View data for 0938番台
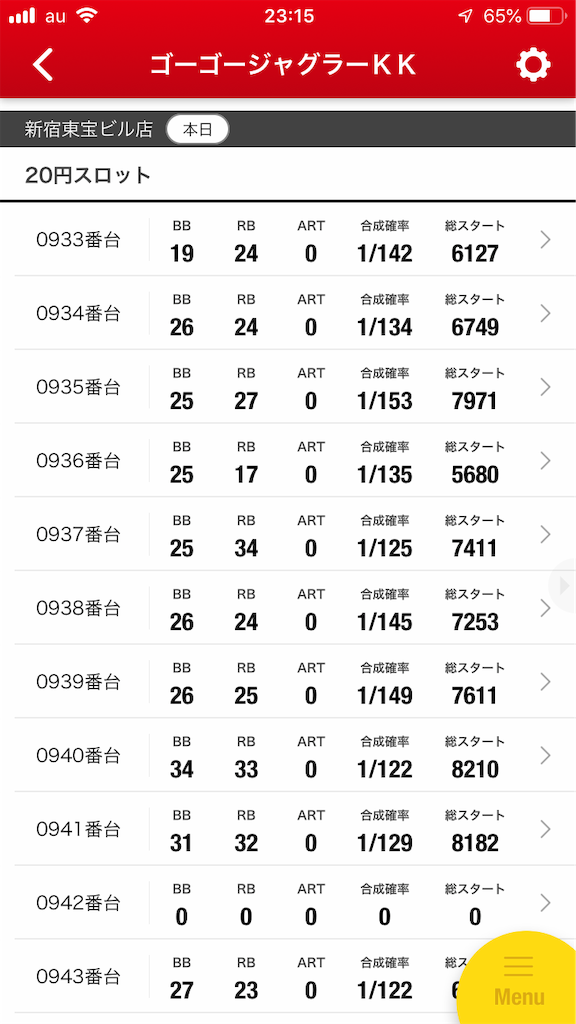The height and width of the screenshot is (1024, 576). 288,609
